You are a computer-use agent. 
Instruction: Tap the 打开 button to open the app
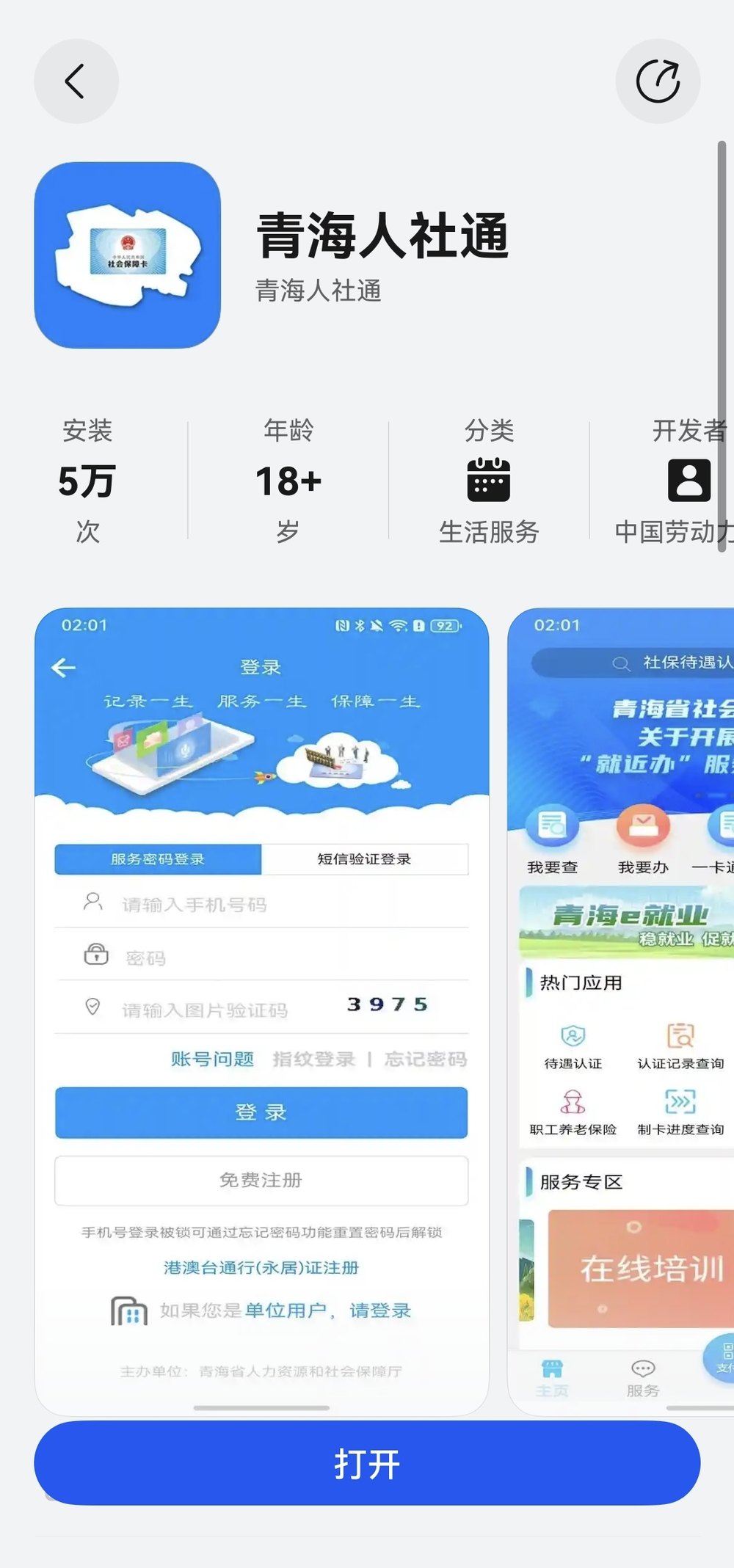[367, 1464]
